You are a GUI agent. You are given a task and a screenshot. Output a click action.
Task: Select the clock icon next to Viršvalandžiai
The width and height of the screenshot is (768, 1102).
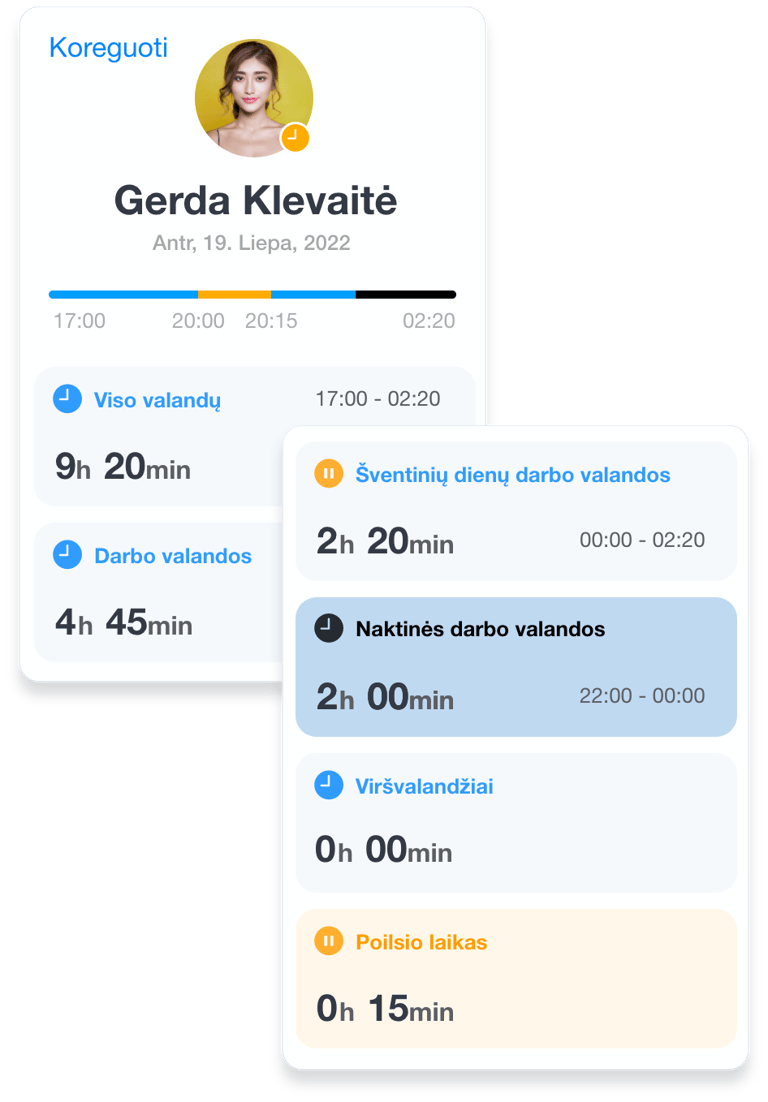(x=327, y=785)
